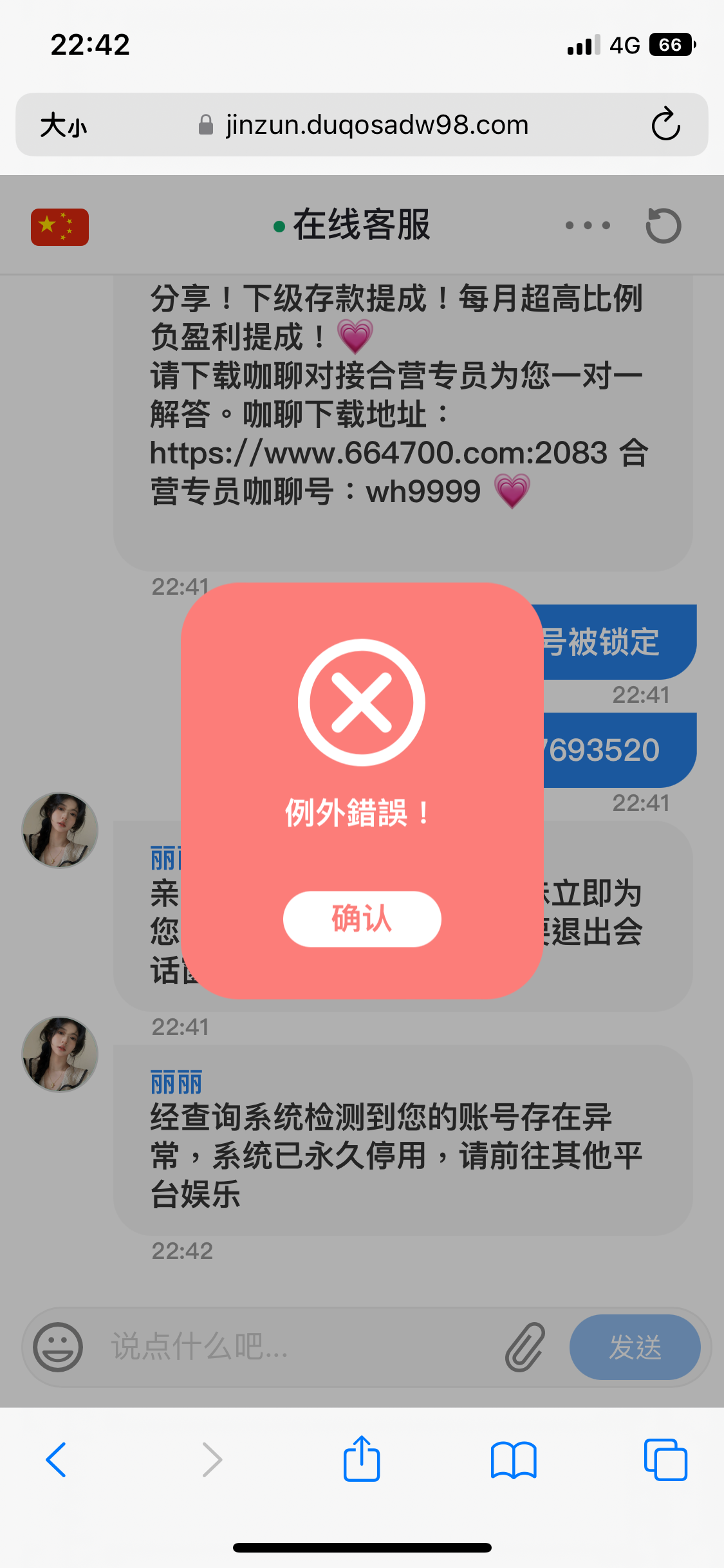This screenshot has height=1568, width=724.
Task: Open the three-dots chat menu
Action: 587,225
